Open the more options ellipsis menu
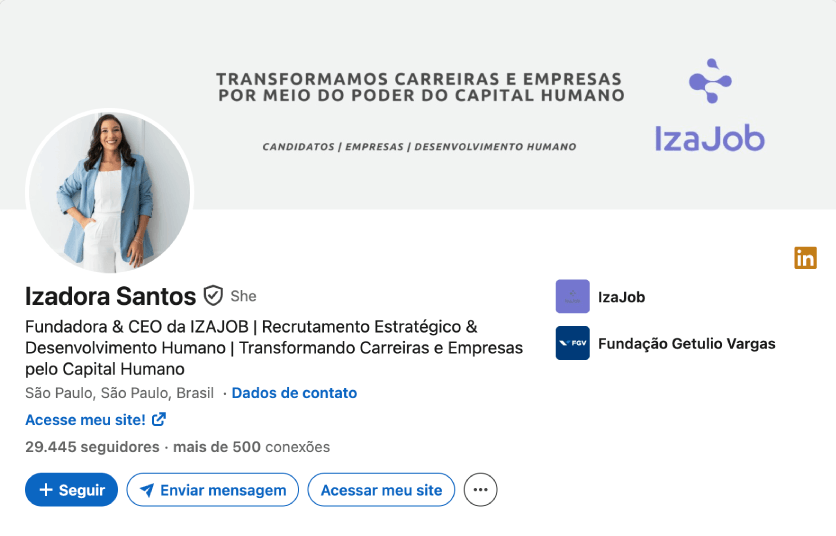The width and height of the screenshot is (836, 536). 481,490
